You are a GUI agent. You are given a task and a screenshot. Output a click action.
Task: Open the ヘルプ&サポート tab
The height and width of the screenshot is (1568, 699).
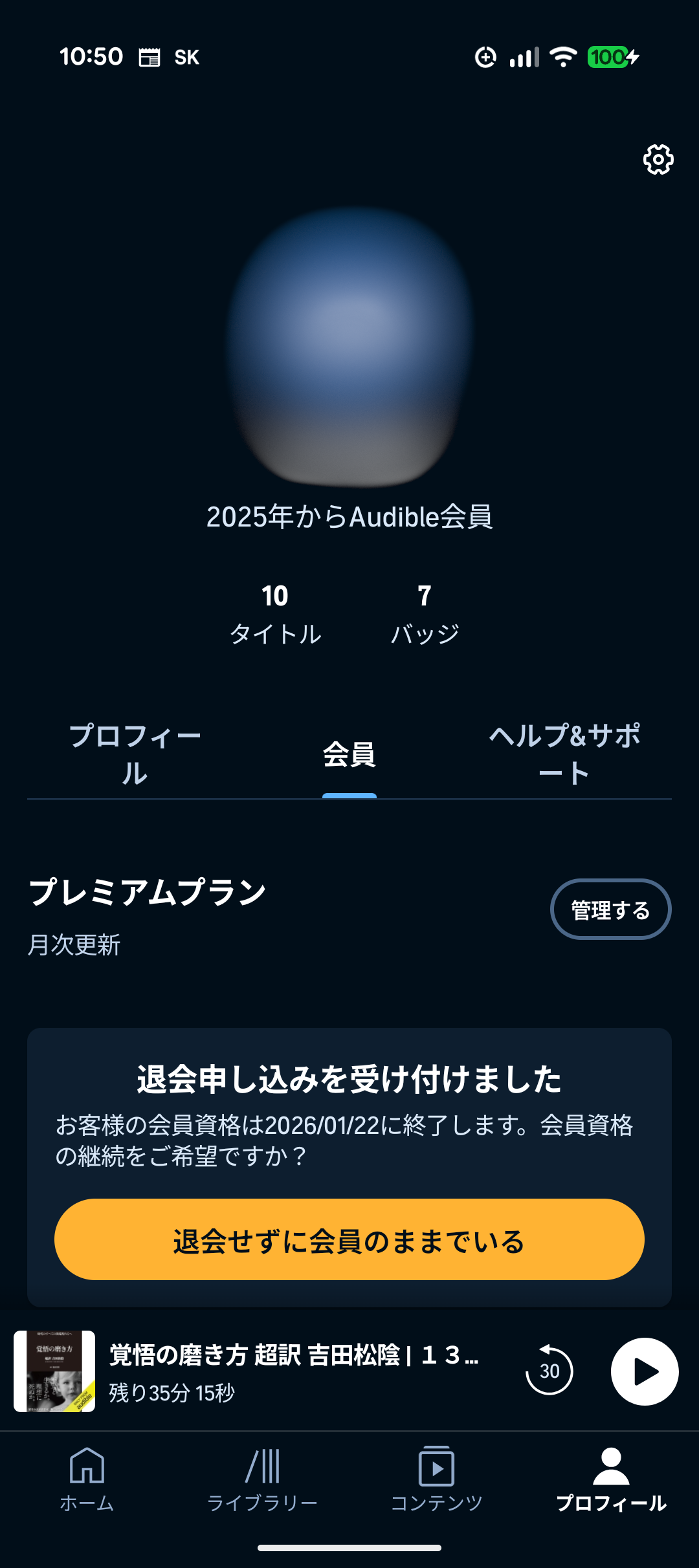click(564, 754)
